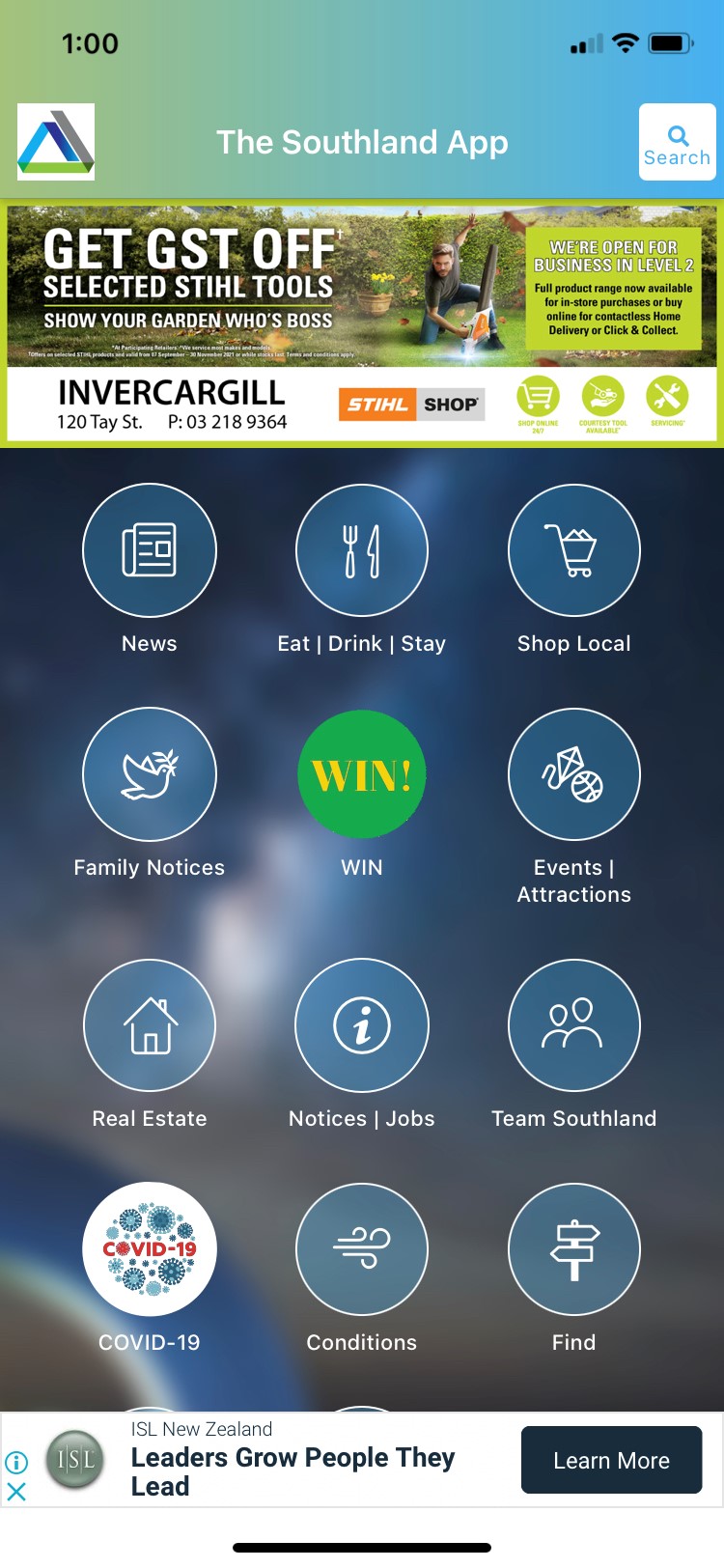Open Shop Local
Image resolution: width=724 pixels, height=1568 pixels.
pos(574,550)
